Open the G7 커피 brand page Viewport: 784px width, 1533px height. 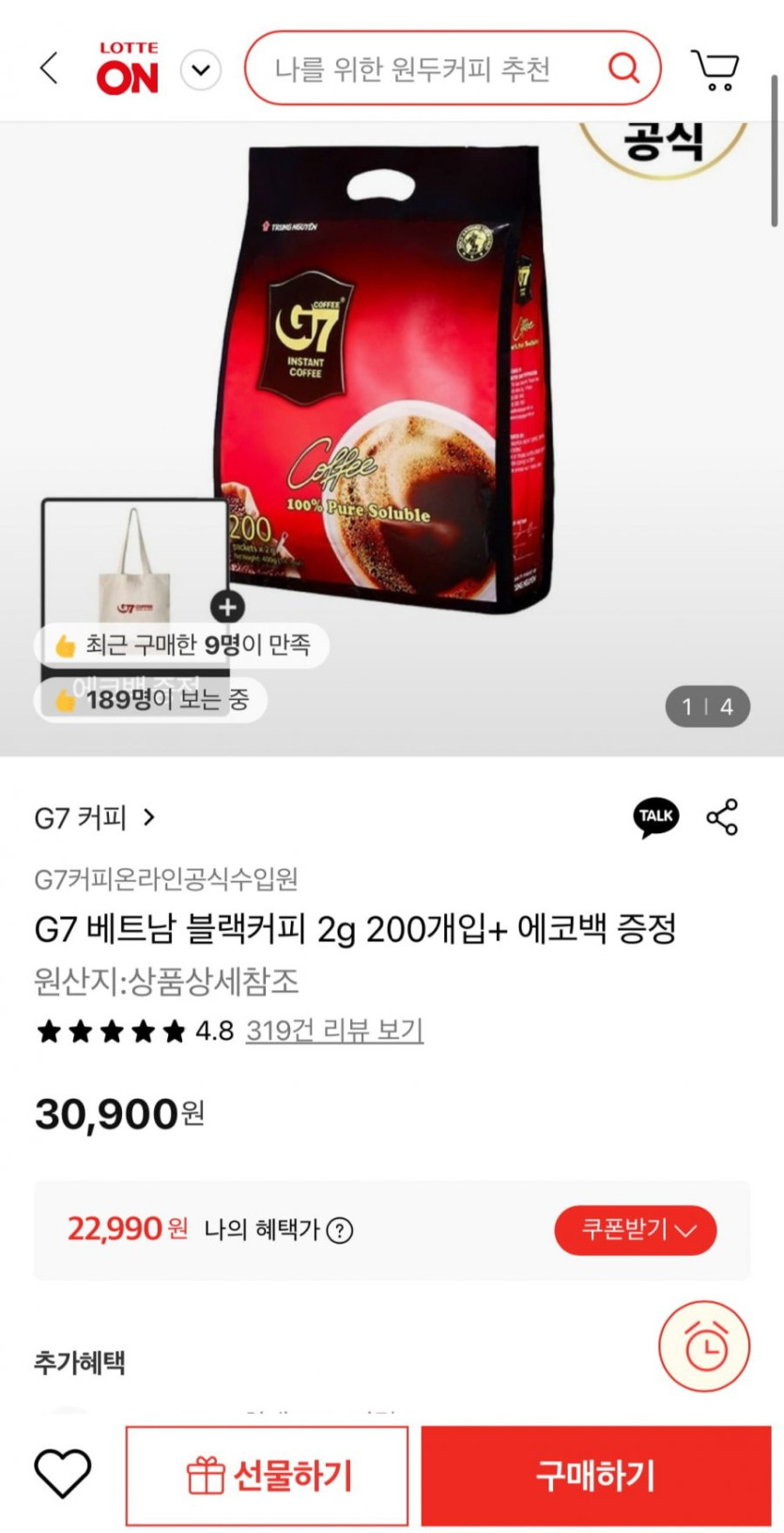[x=95, y=817]
